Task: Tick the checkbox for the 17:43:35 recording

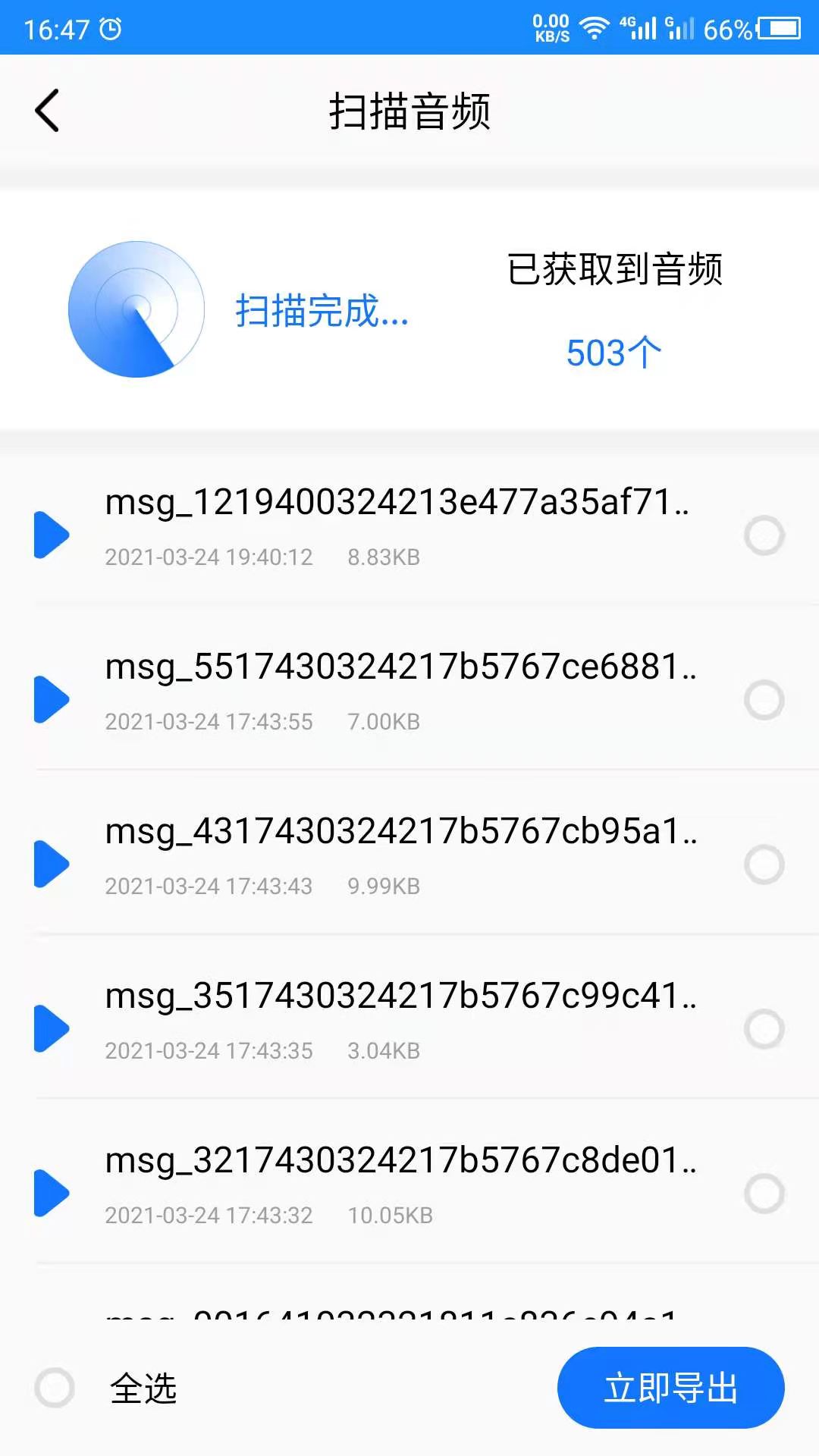Action: [764, 1028]
